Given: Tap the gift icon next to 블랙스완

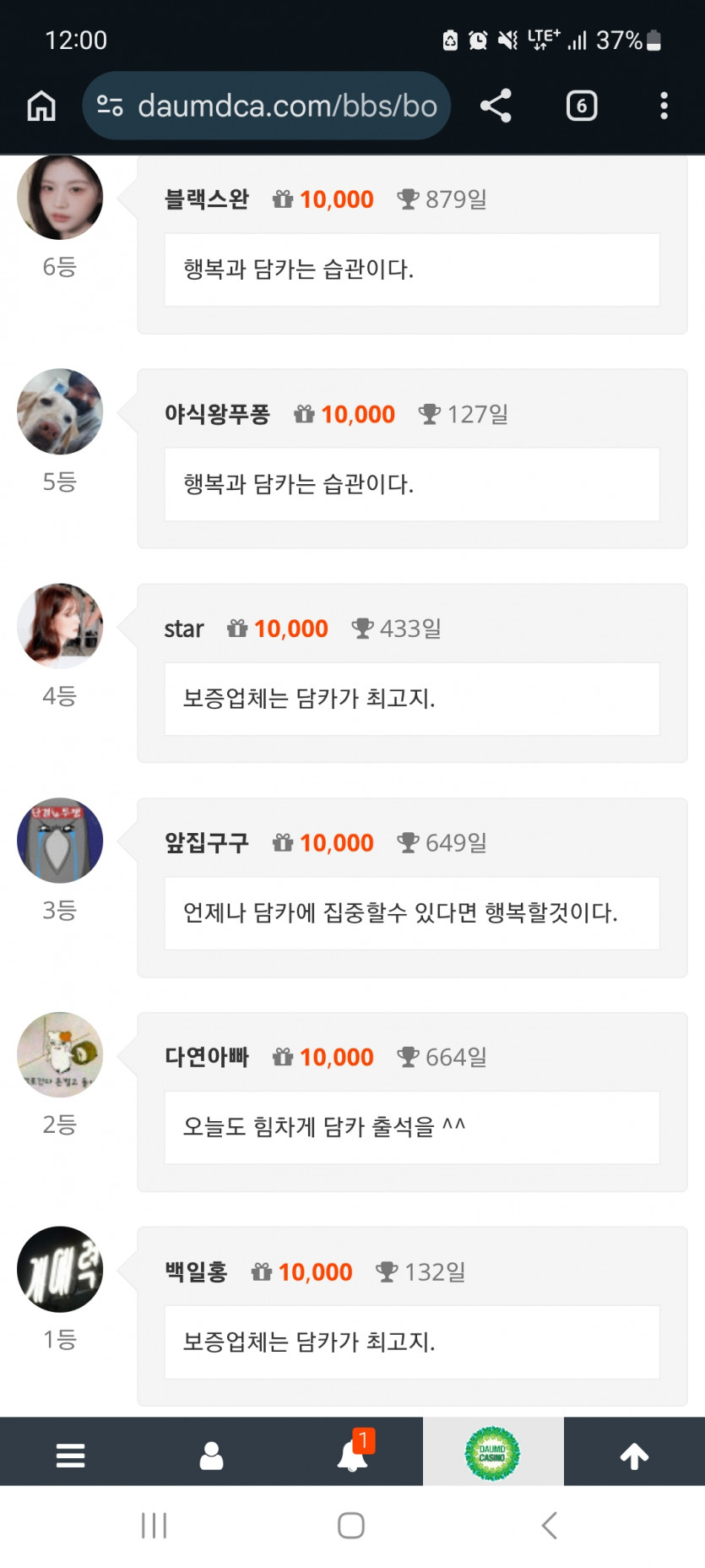Looking at the screenshot, I should (284, 199).
